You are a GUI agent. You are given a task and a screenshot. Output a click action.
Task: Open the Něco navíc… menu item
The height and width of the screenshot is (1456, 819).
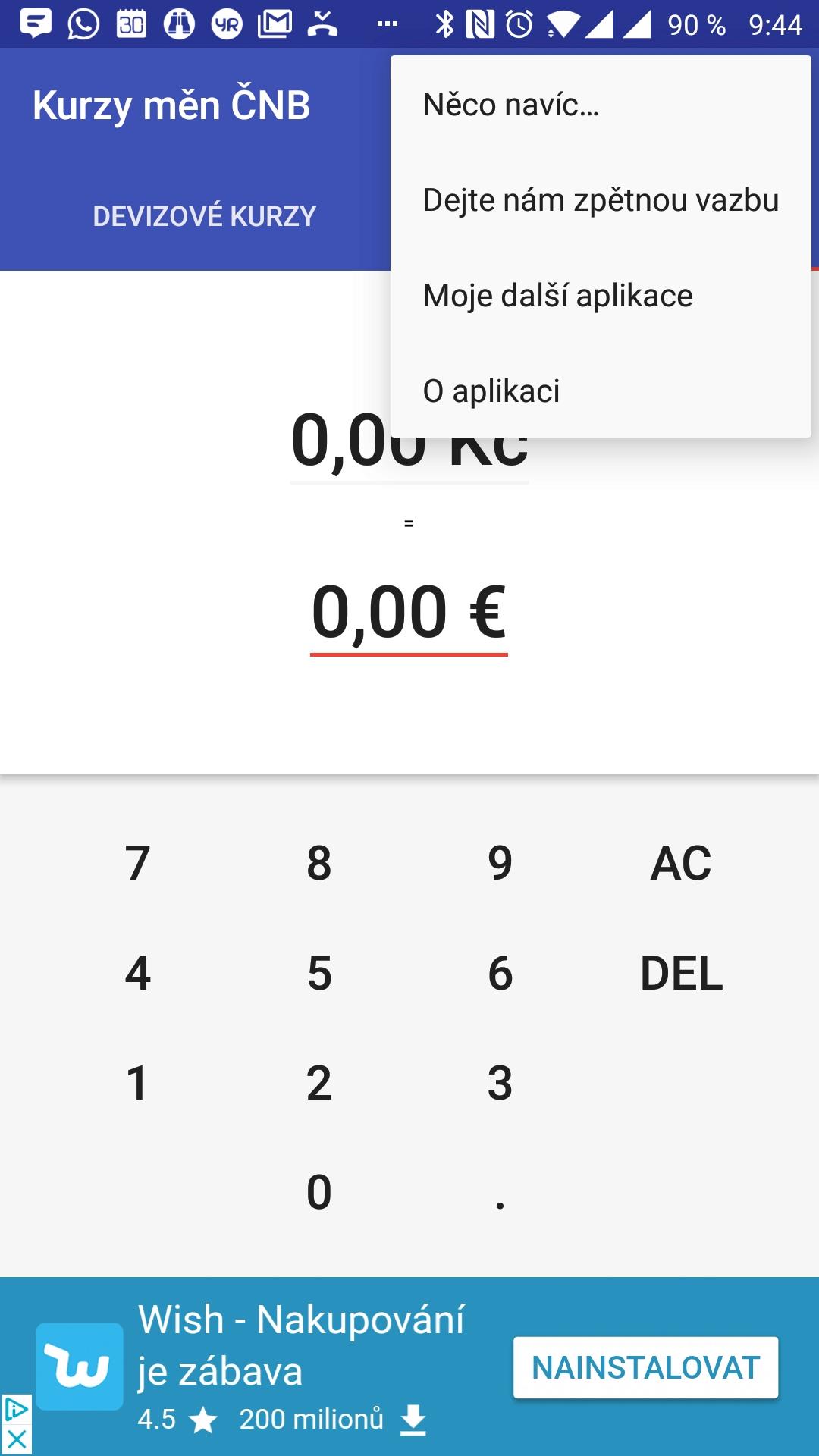click(x=511, y=105)
